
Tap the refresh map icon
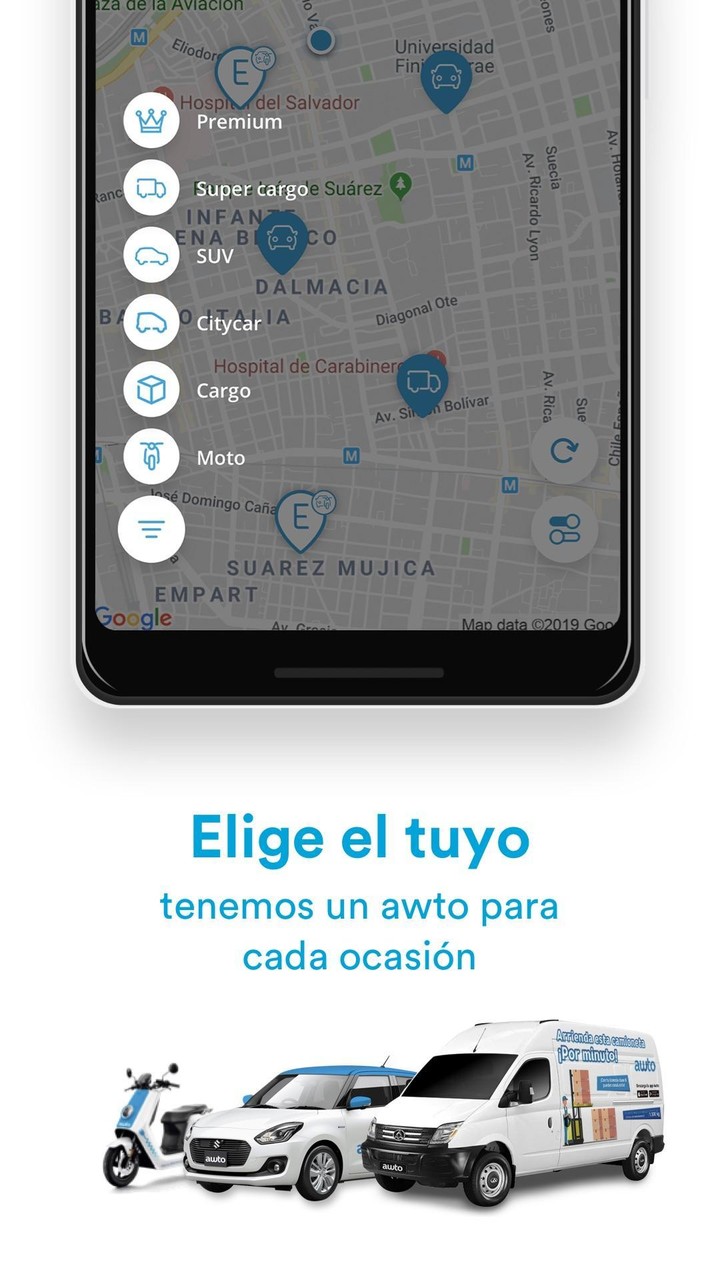[565, 449]
